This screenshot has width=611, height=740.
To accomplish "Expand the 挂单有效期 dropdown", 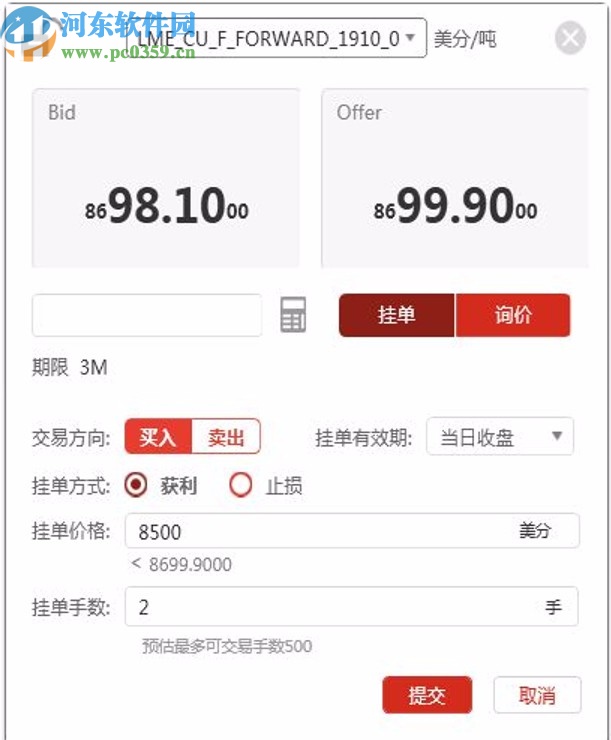I will coord(500,437).
